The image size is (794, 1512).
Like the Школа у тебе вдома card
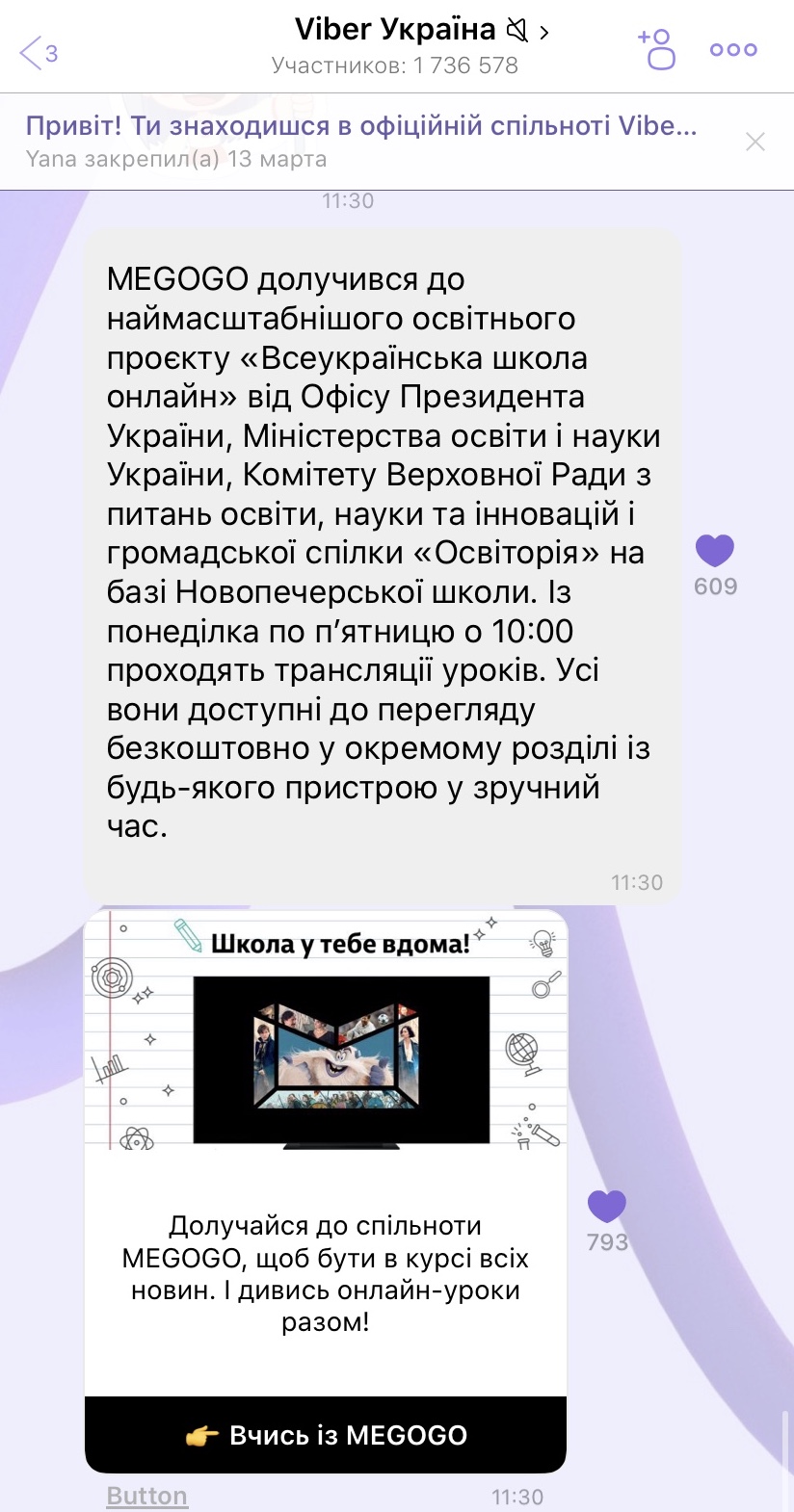pos(607,1207)
